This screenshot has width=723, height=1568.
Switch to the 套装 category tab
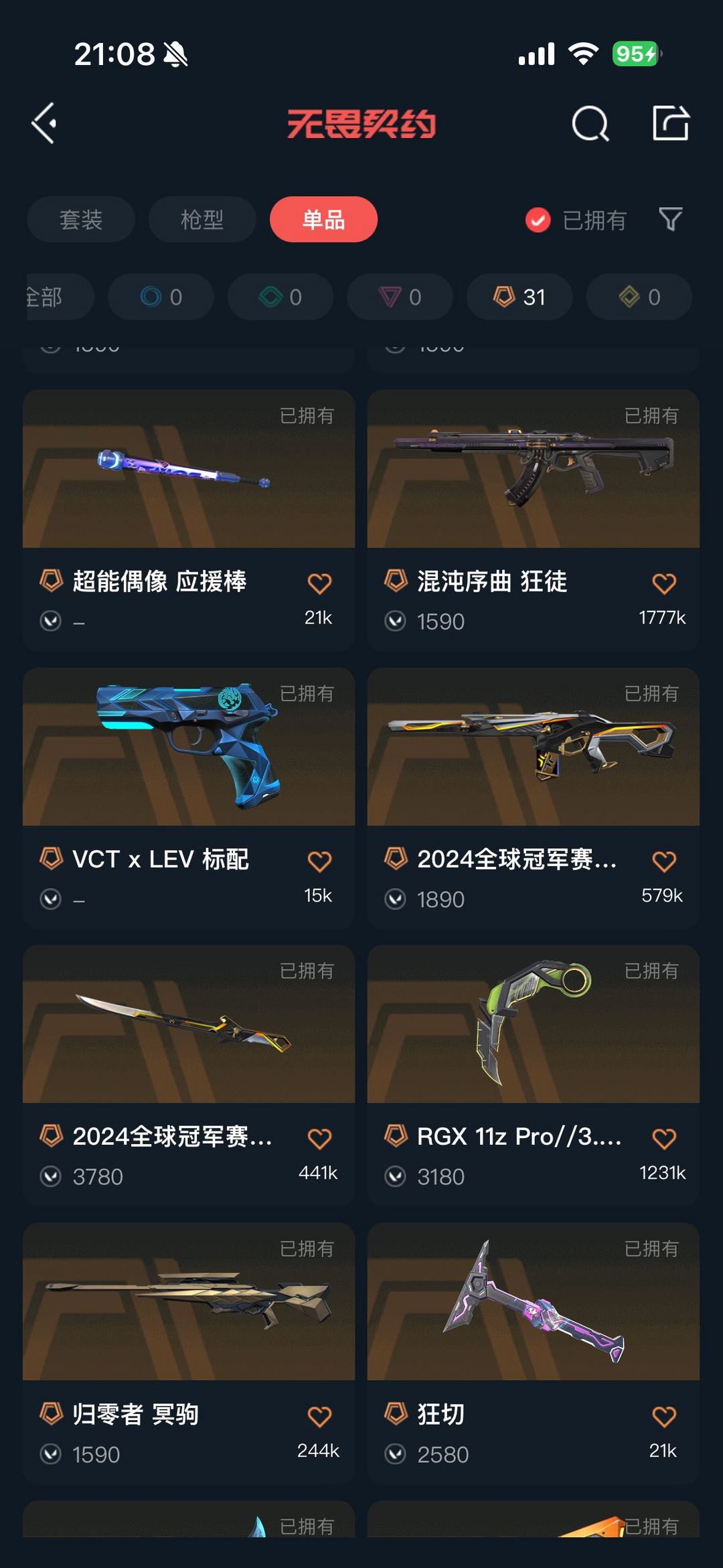click(80, 219)
